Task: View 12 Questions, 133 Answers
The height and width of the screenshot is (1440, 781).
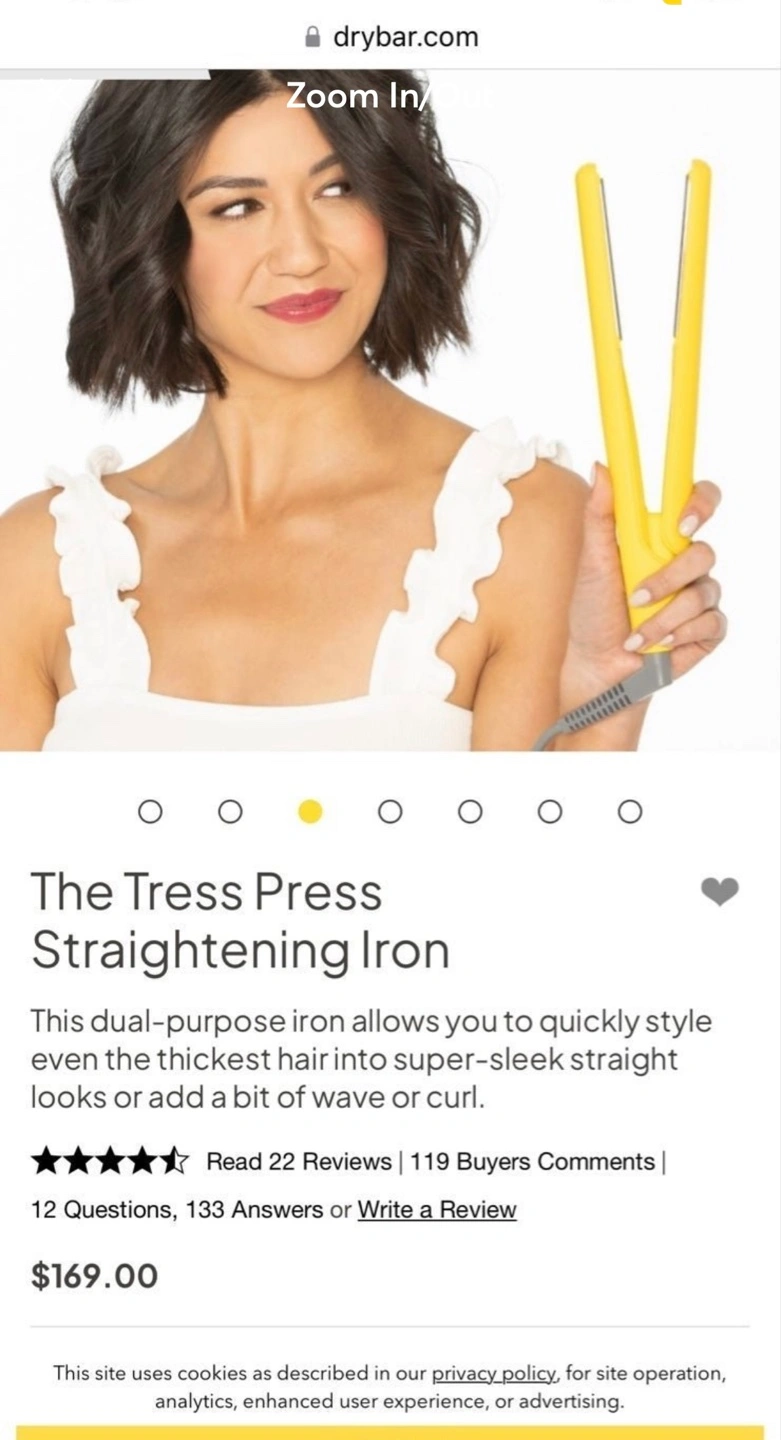Action: [x=177, y=1210]
